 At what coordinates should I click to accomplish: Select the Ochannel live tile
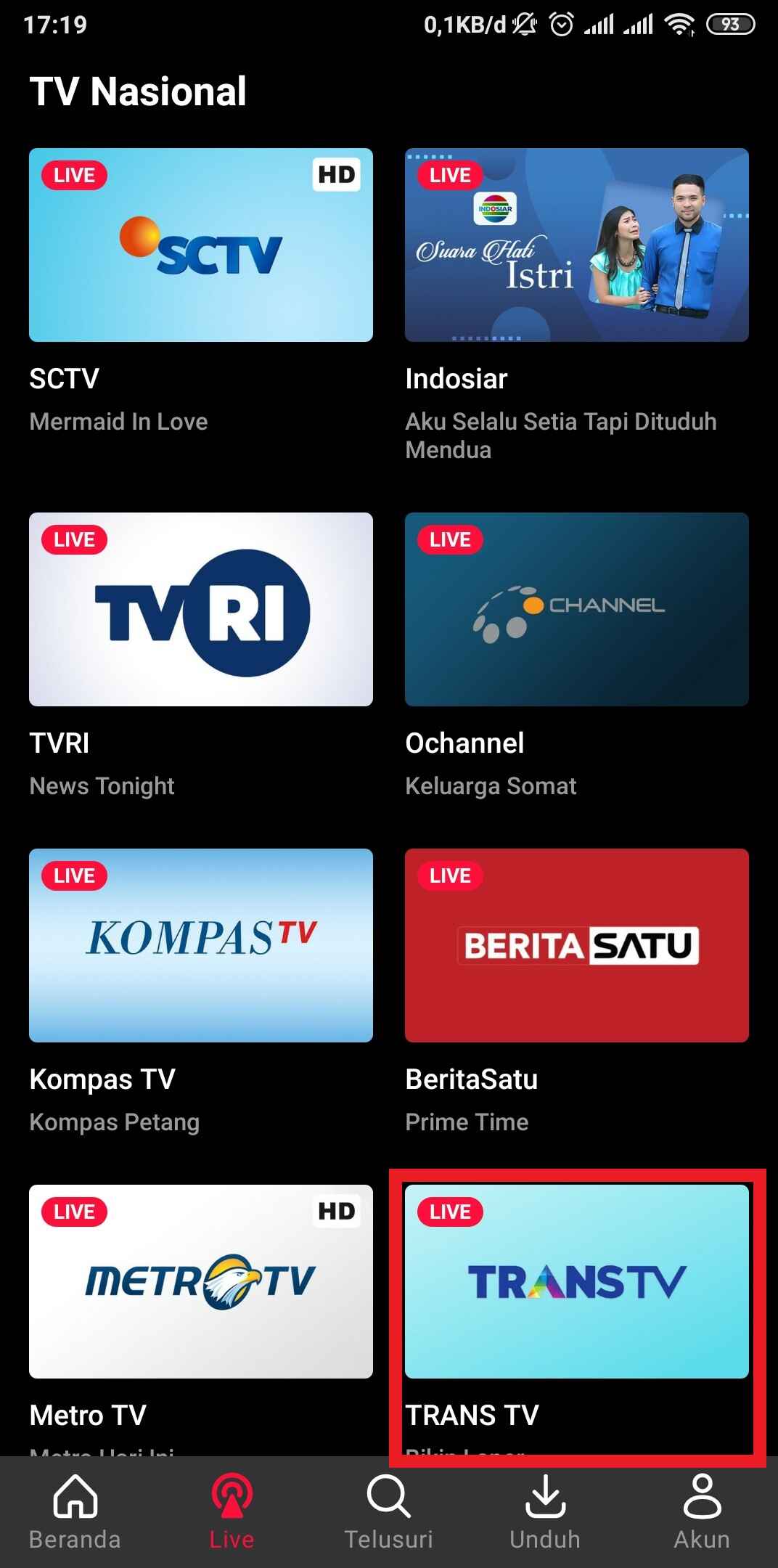576,610
